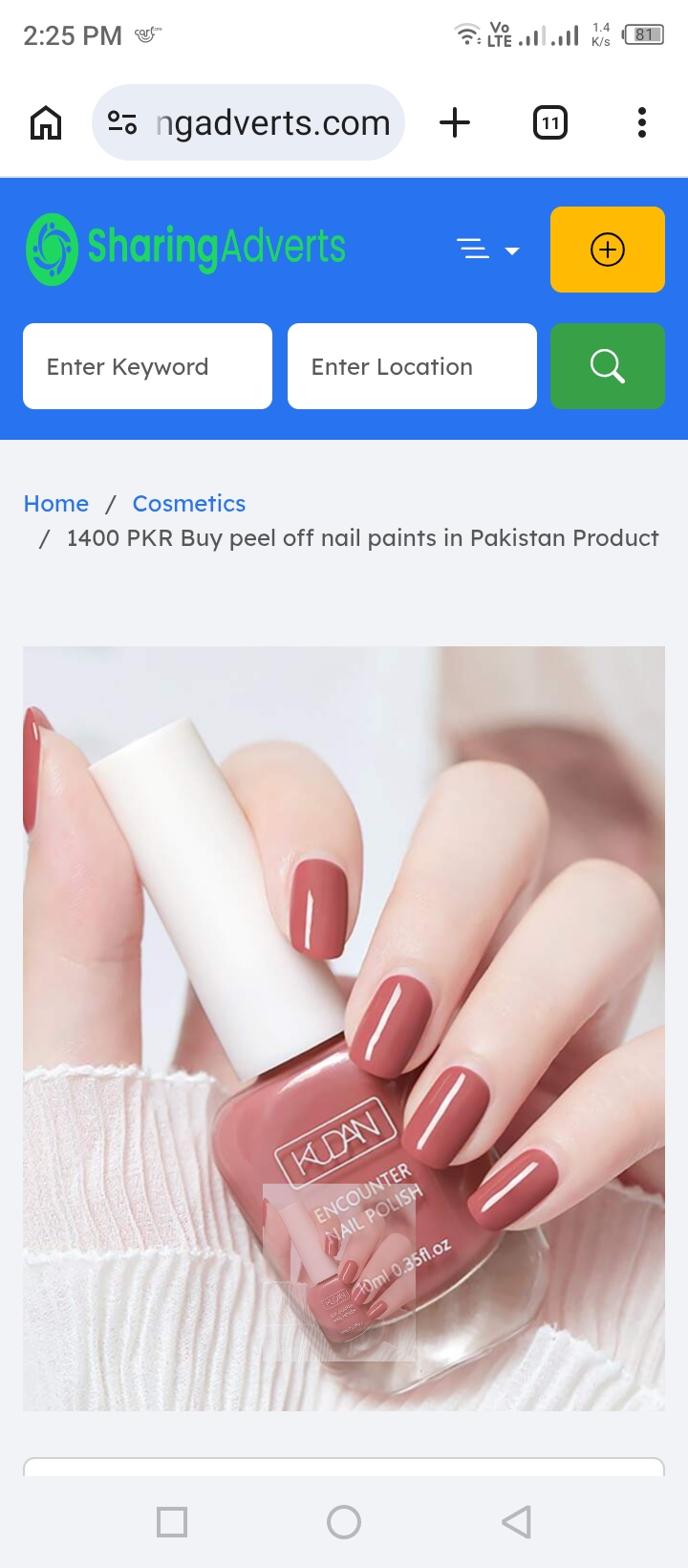Open the nail polish product image
Image resolution: width=688 pixels, height=1568 pixels.
pos(344,1029)
